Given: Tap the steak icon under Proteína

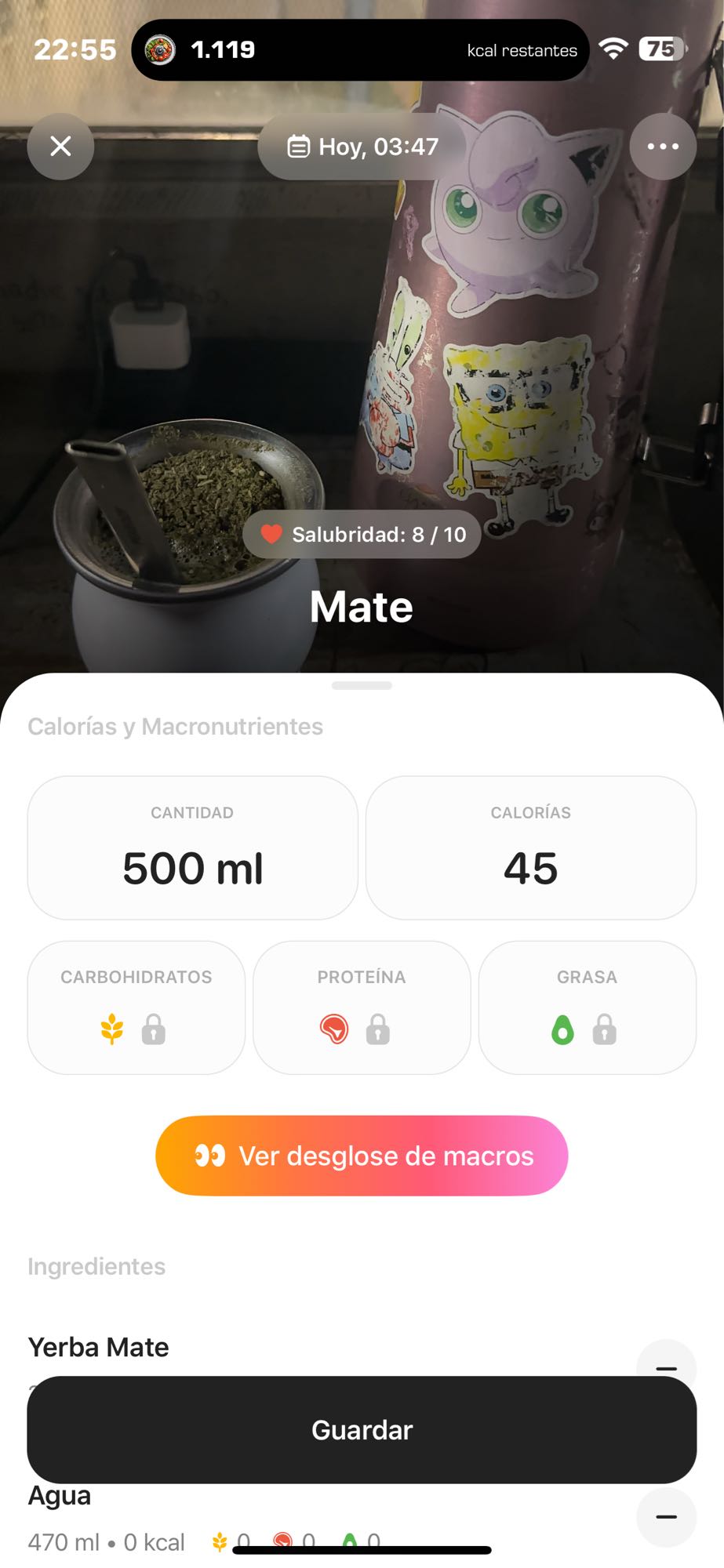Looking at the screenshot, I should [335, 1029].
